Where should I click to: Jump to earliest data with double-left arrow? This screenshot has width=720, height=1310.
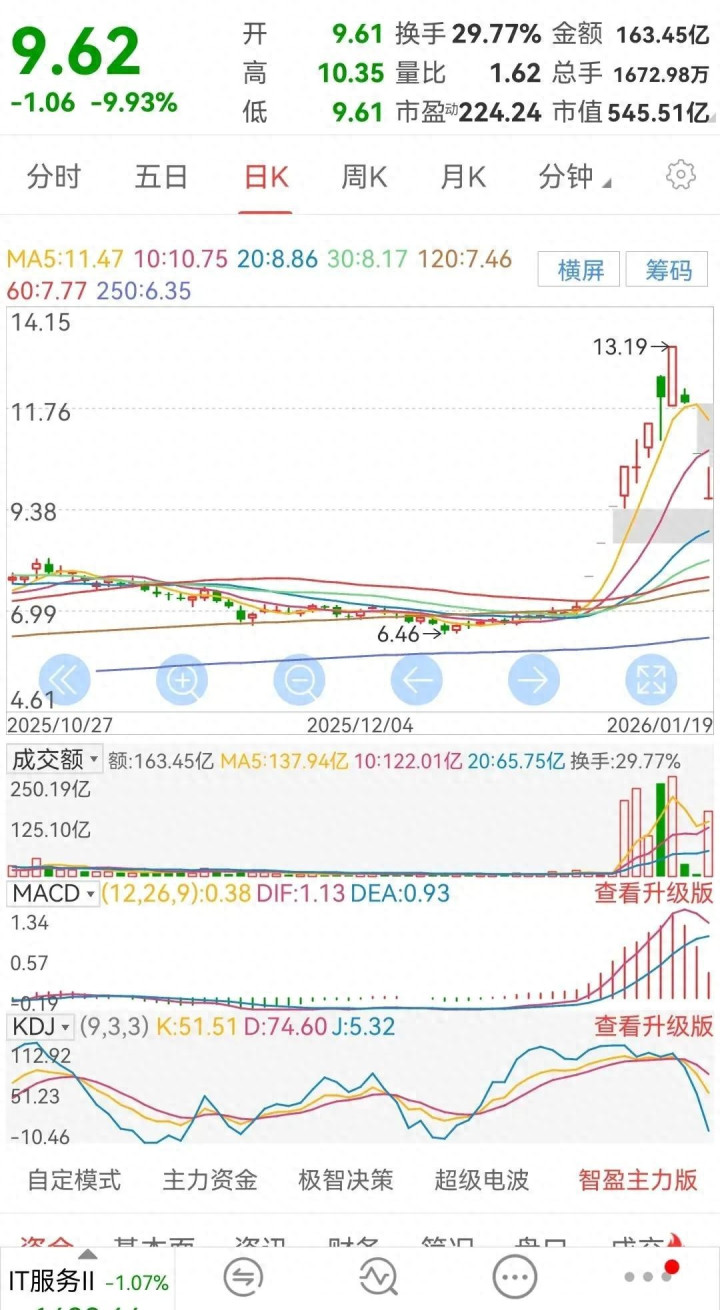click(64, 681)
